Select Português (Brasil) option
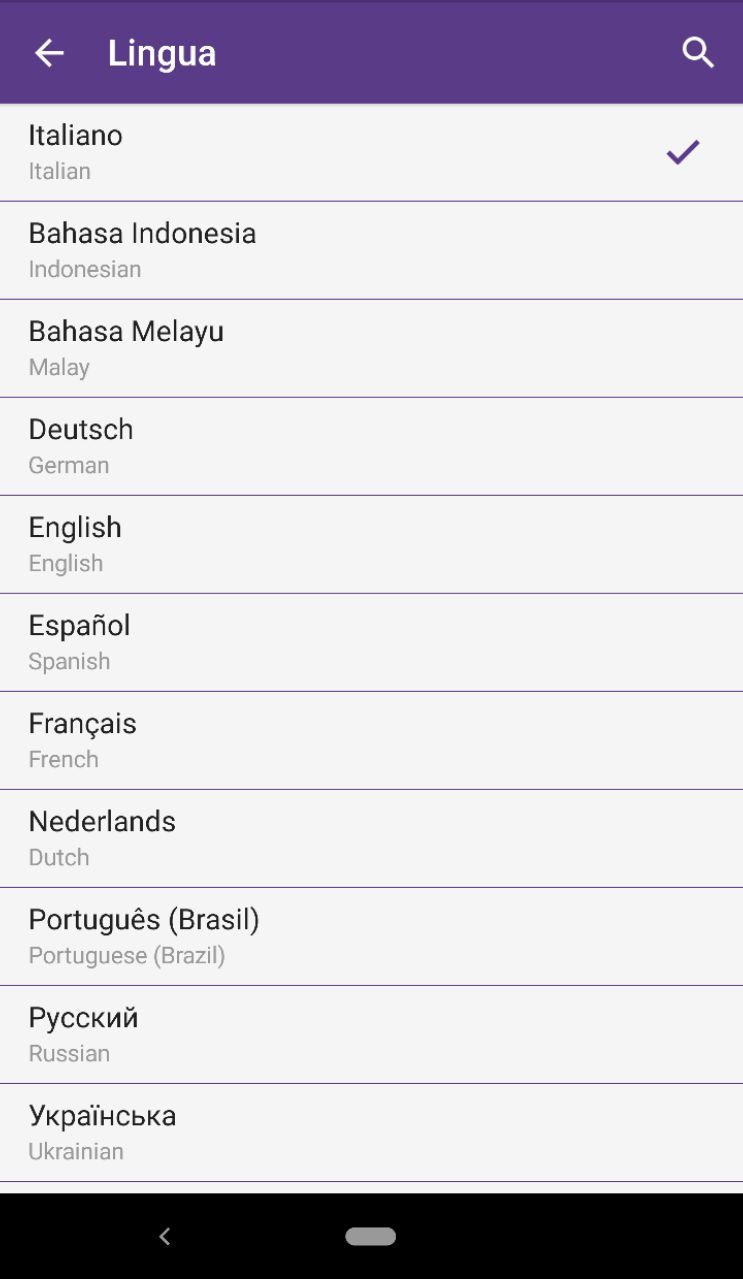The image size is (743, 1279). [x=371, y=937]
